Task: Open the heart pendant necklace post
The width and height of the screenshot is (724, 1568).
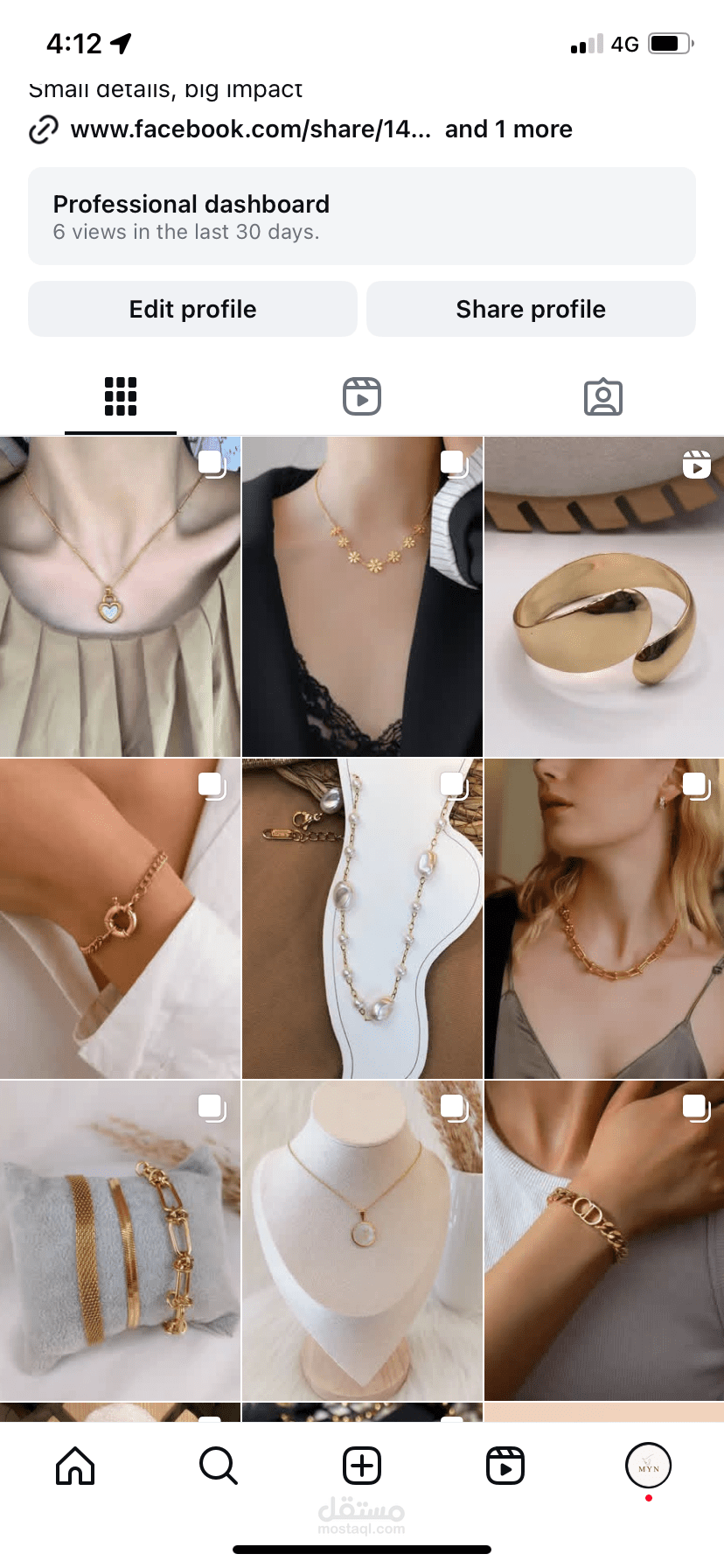Action: [120, 597]
